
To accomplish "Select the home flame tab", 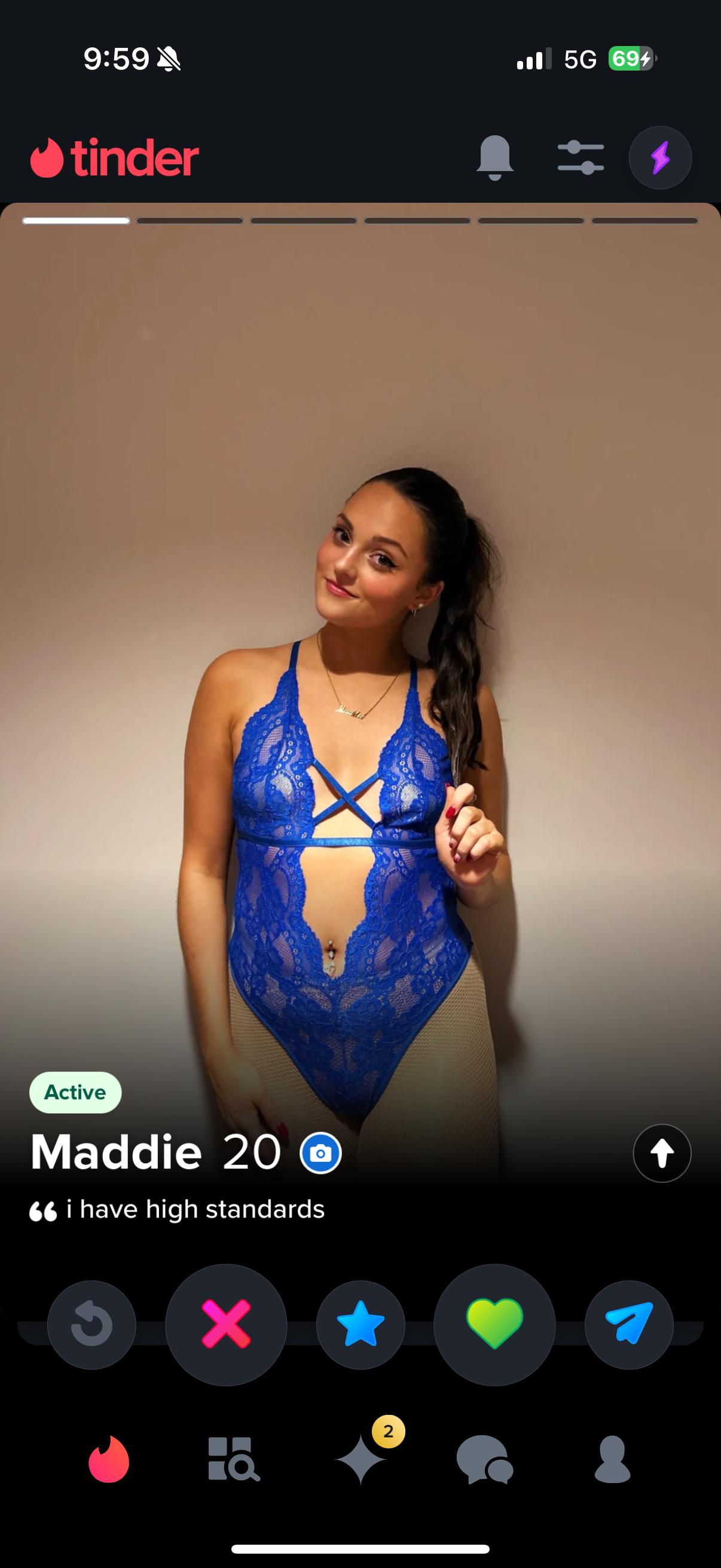I will (109, 1460).
